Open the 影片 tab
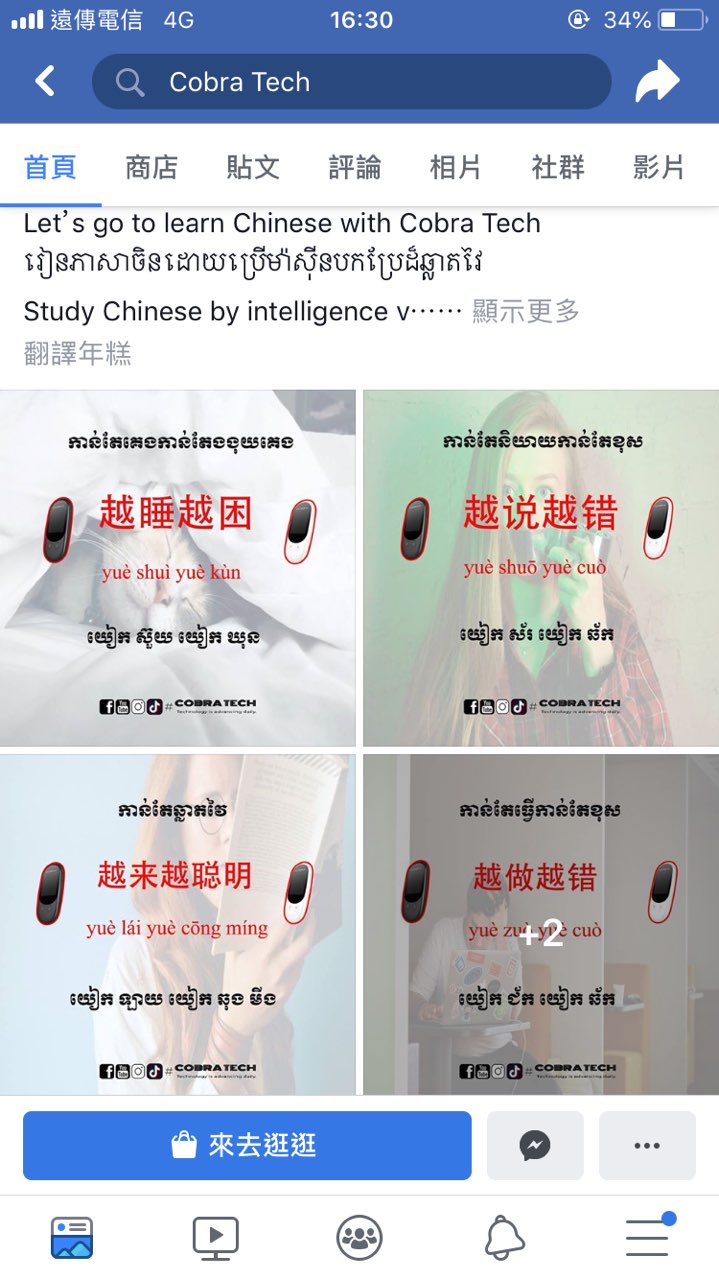This screenshot has height=1280, width=719. click(x=658, y=167)
